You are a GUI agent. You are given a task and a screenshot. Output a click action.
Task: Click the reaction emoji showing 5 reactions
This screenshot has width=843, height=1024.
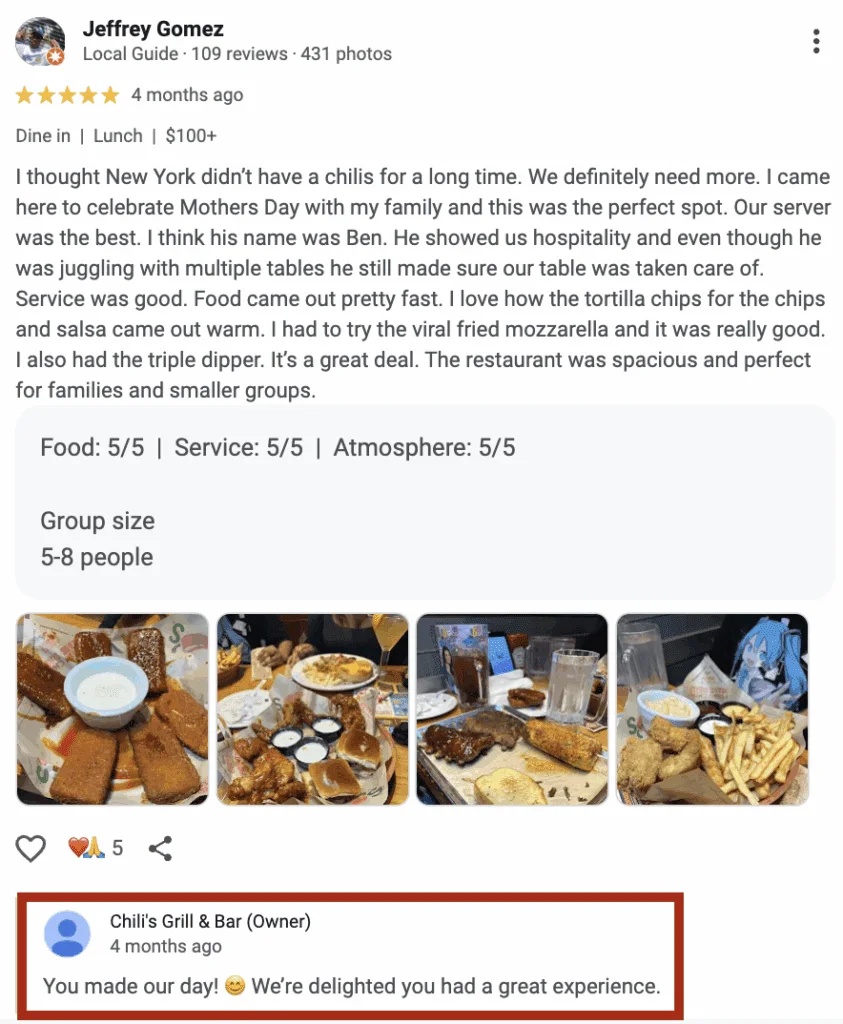[93, 847]
